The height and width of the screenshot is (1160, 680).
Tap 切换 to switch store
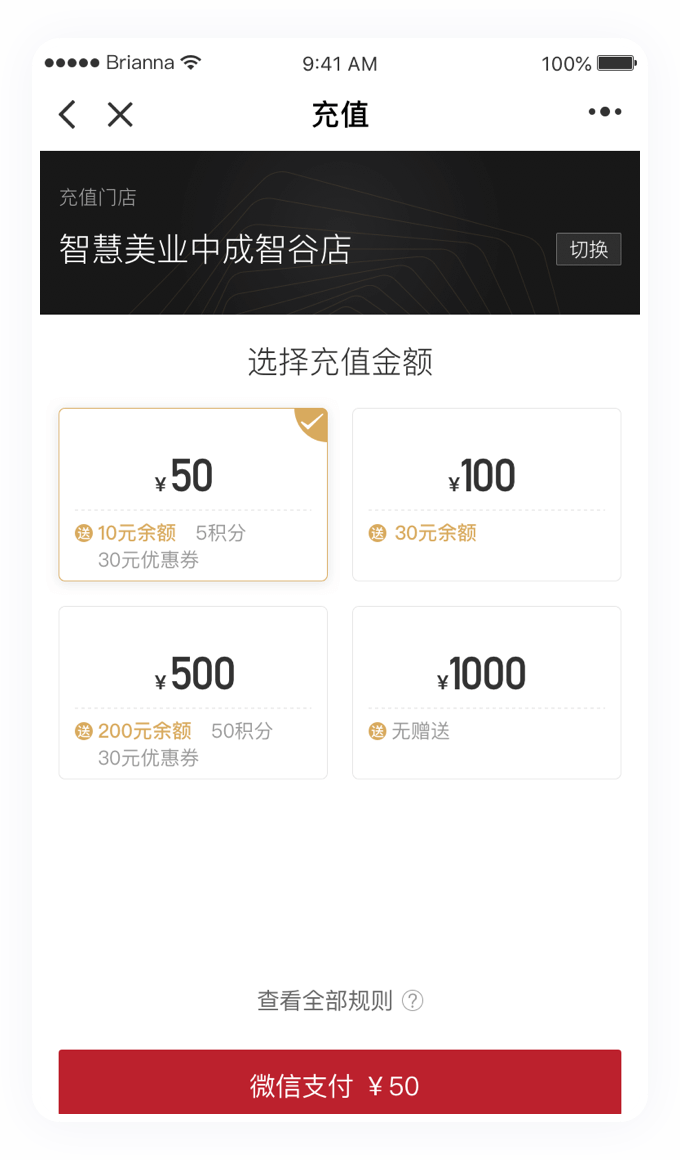(x=588, y=249)
